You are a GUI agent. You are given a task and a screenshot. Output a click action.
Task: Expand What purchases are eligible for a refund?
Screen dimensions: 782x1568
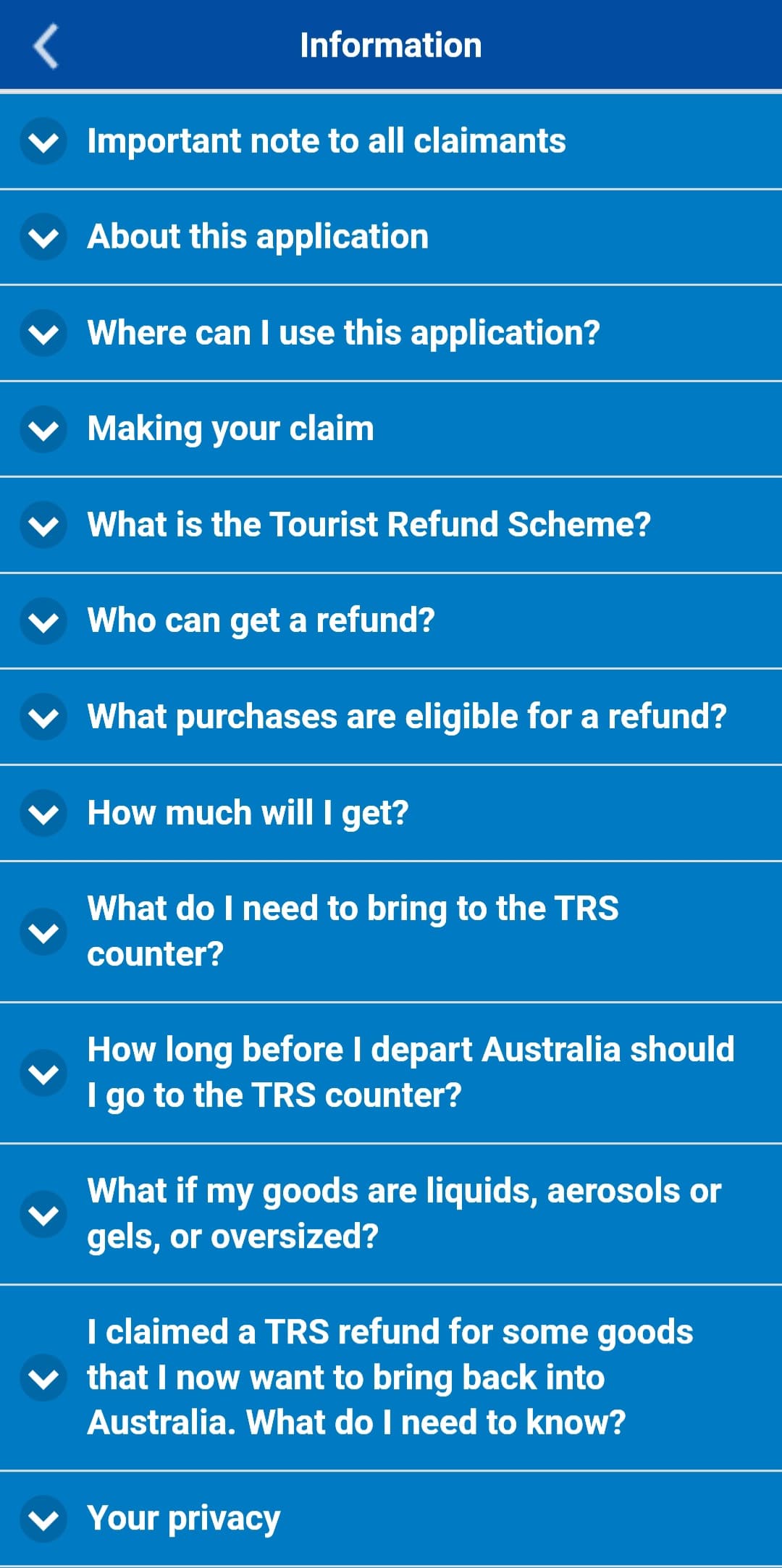click(x=391, y=717)
